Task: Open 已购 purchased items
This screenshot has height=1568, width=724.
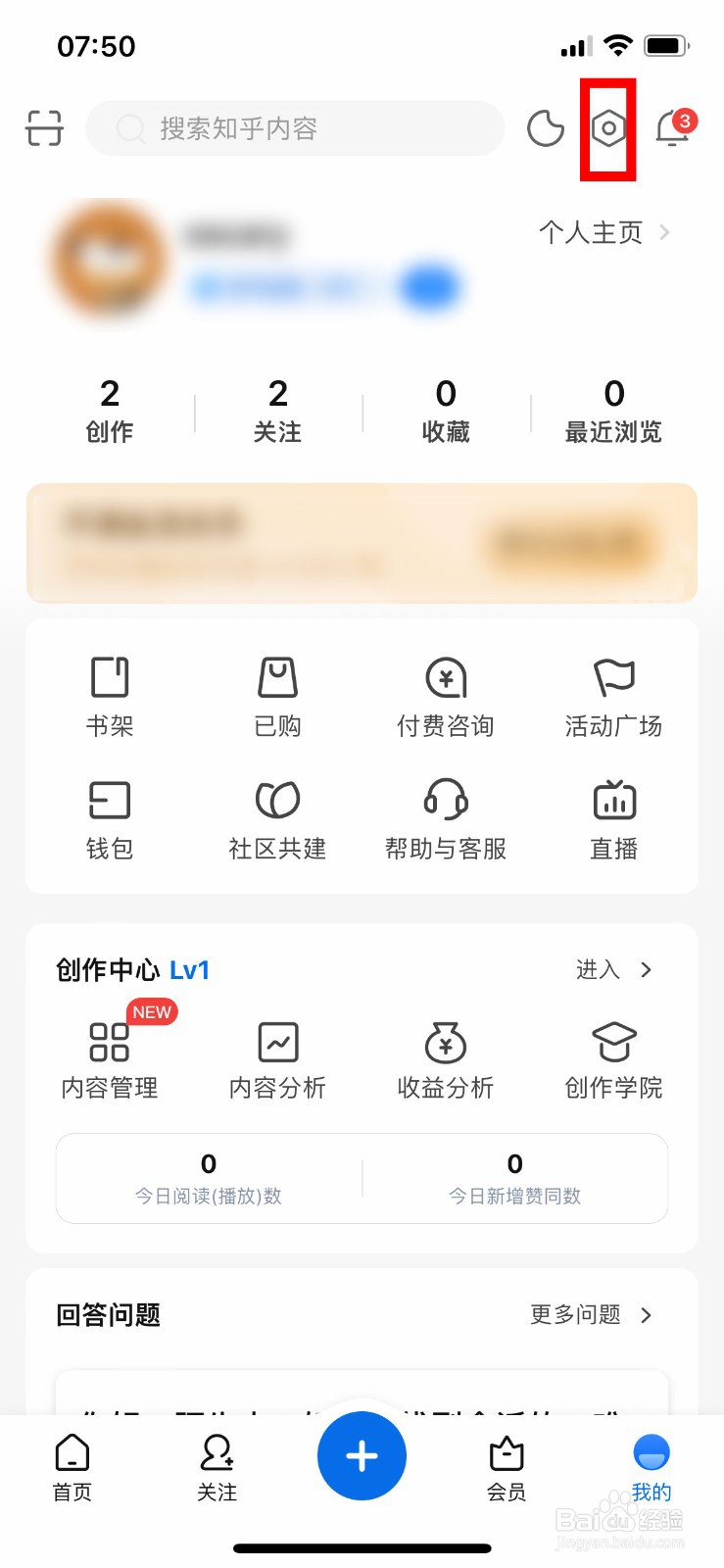Action: [277, 696]
